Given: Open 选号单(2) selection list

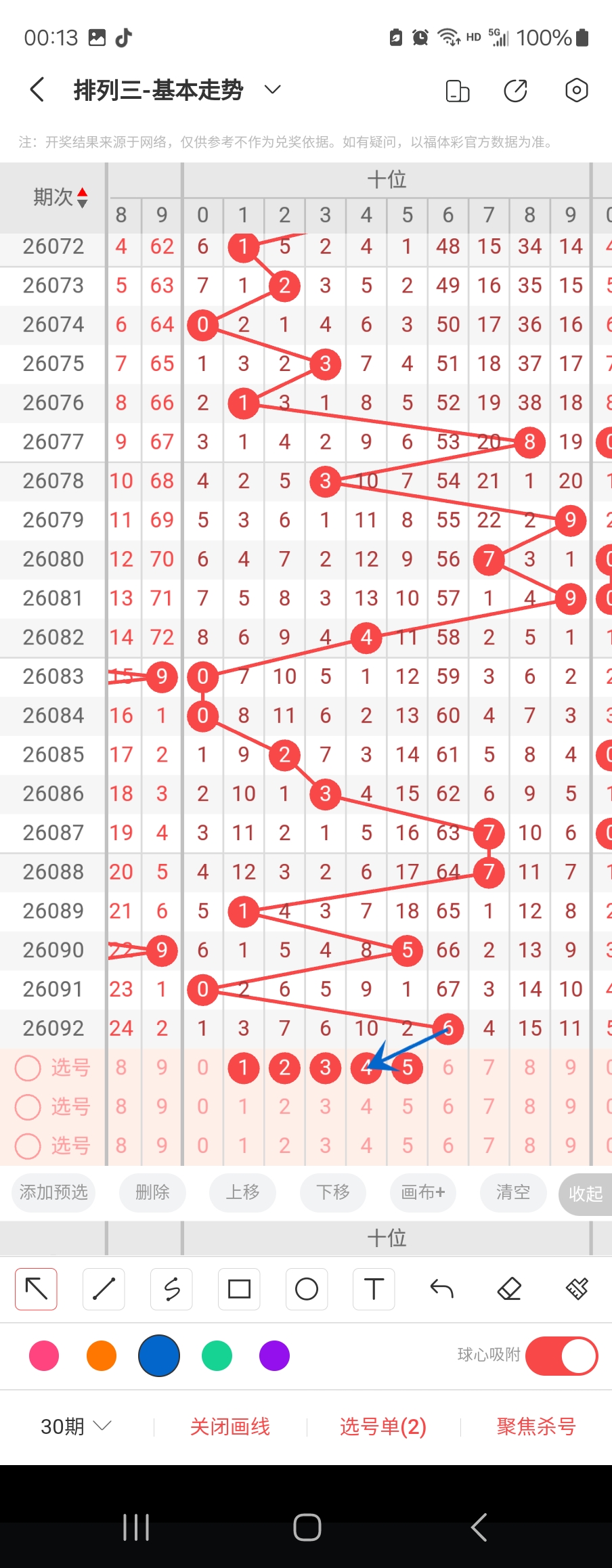Looking at the screenshot, I should click(x=383, y=1427).
